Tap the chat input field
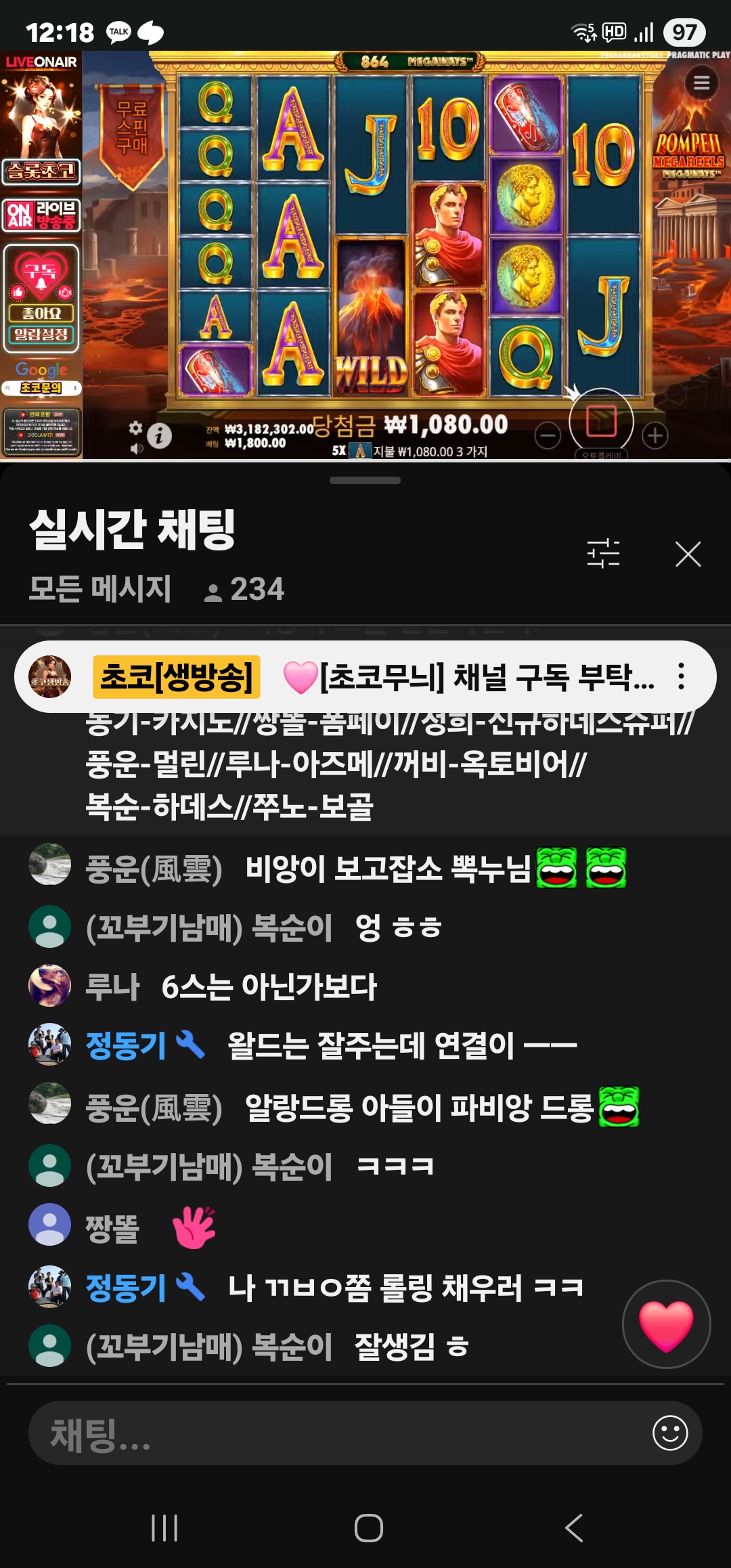The height and width of the screenshot is (1568, 731). pos(338,1434)
